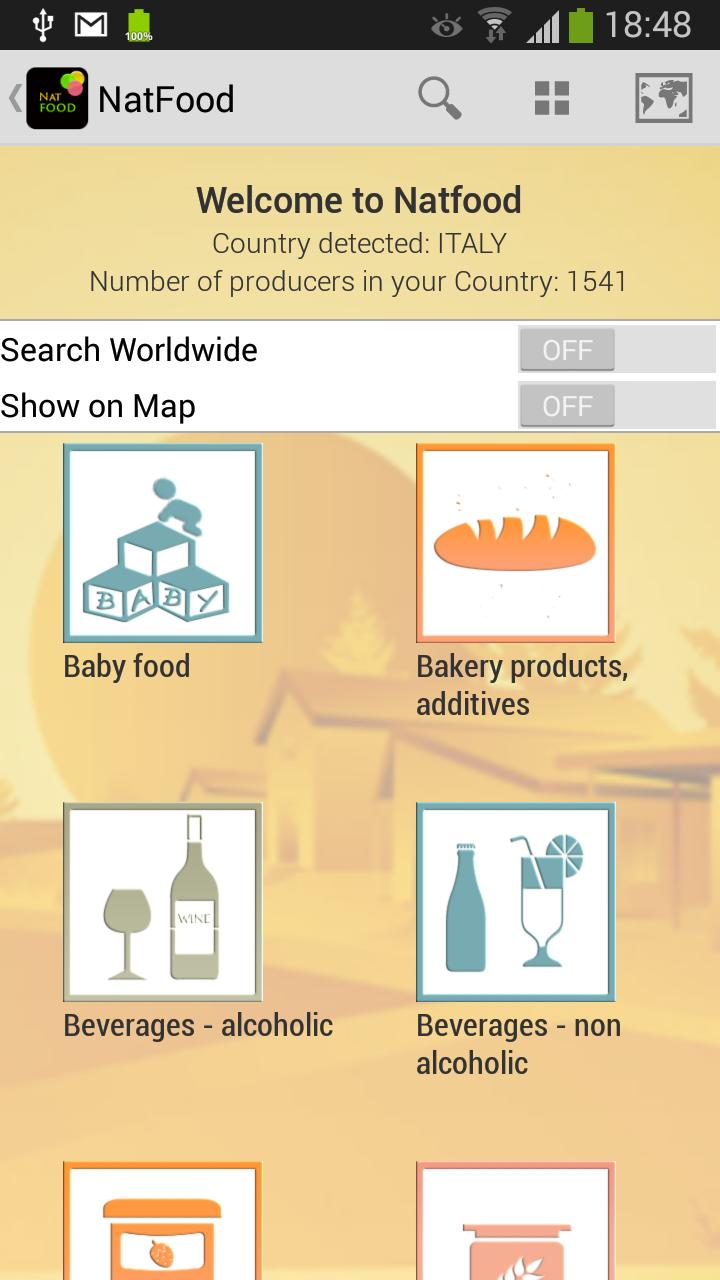Tap the NatFood app logo
Viewport: 720px width, 1280px height.
(57, 97)
